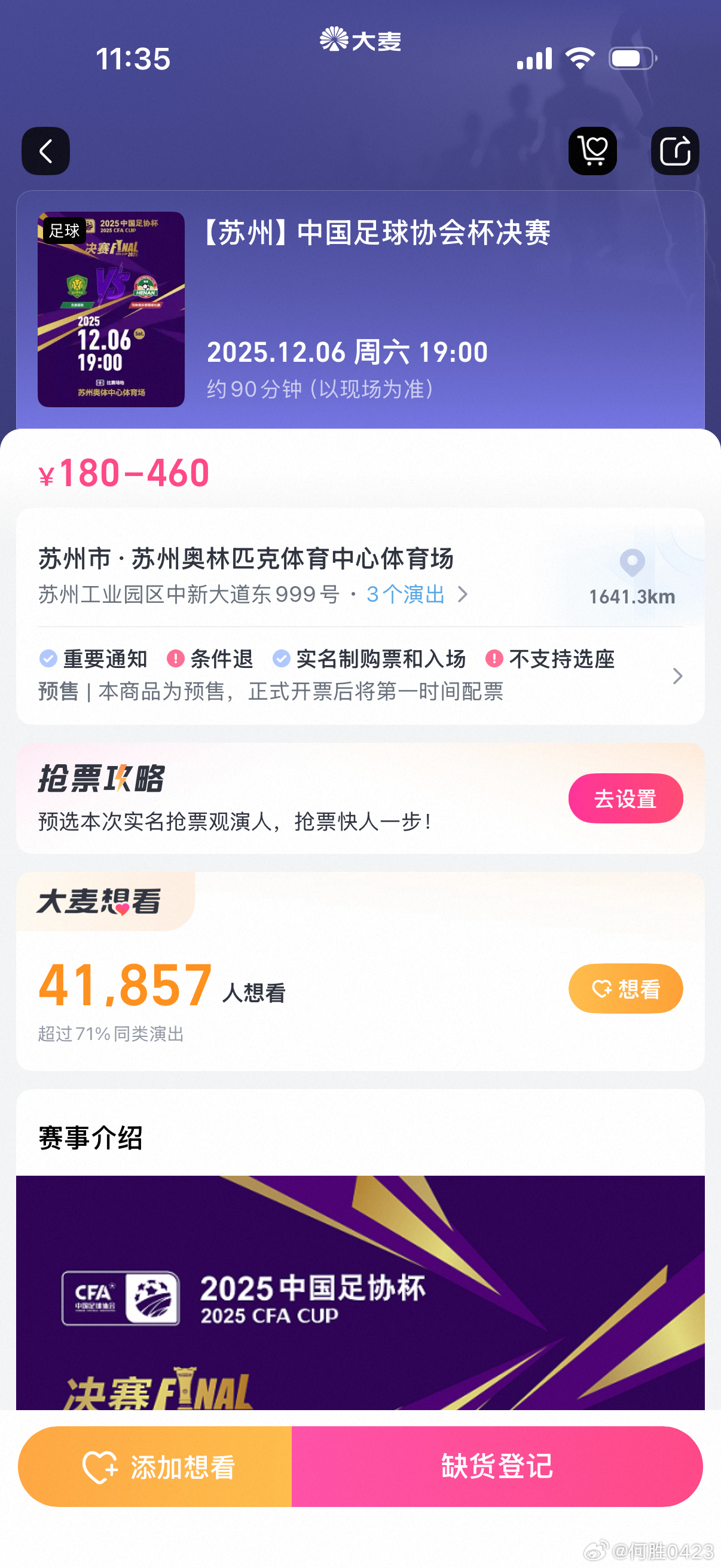Tap the back arrow to return

pyautogui.click(x=45, y=151)
